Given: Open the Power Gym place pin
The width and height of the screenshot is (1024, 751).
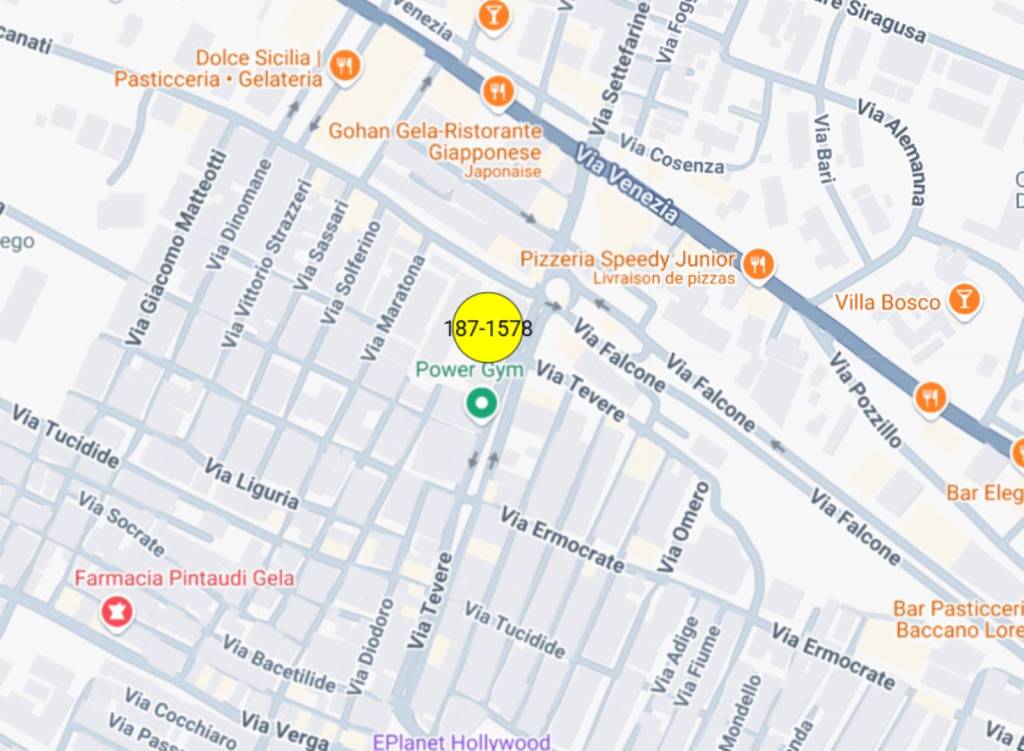Looking at the screenshot, I should coord(483,404).
